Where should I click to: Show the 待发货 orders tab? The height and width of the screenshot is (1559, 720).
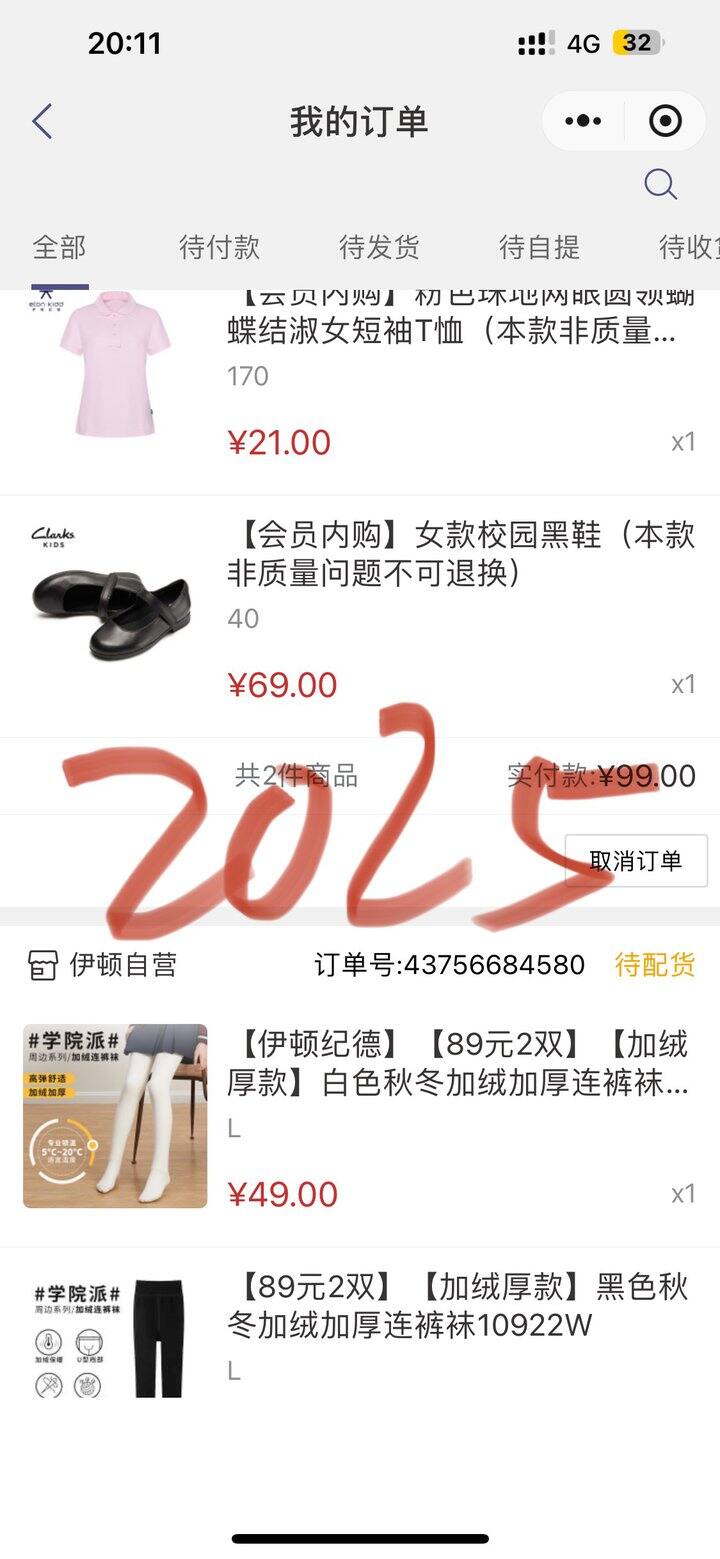pyautogui.click(x=379, y=247)
